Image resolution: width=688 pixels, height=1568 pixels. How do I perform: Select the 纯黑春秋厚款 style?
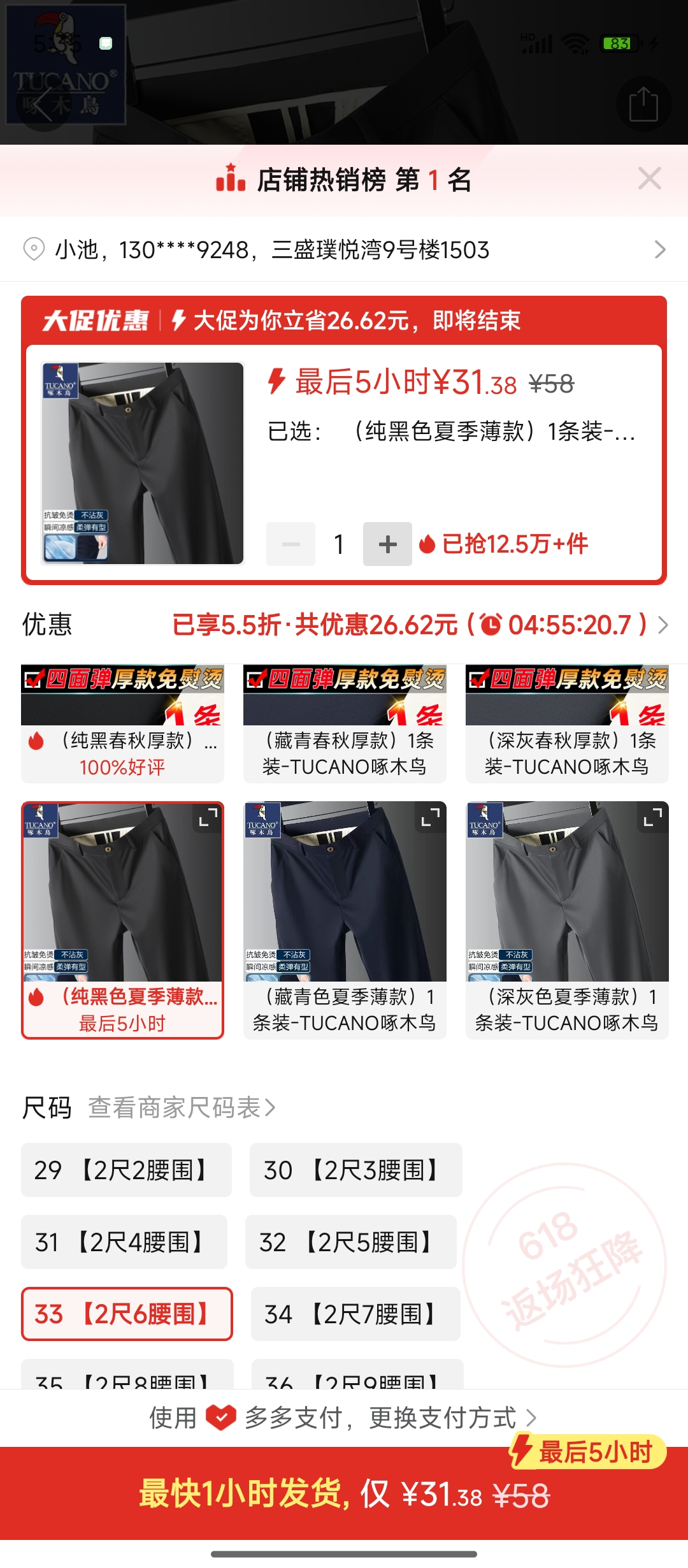[122, 723]
